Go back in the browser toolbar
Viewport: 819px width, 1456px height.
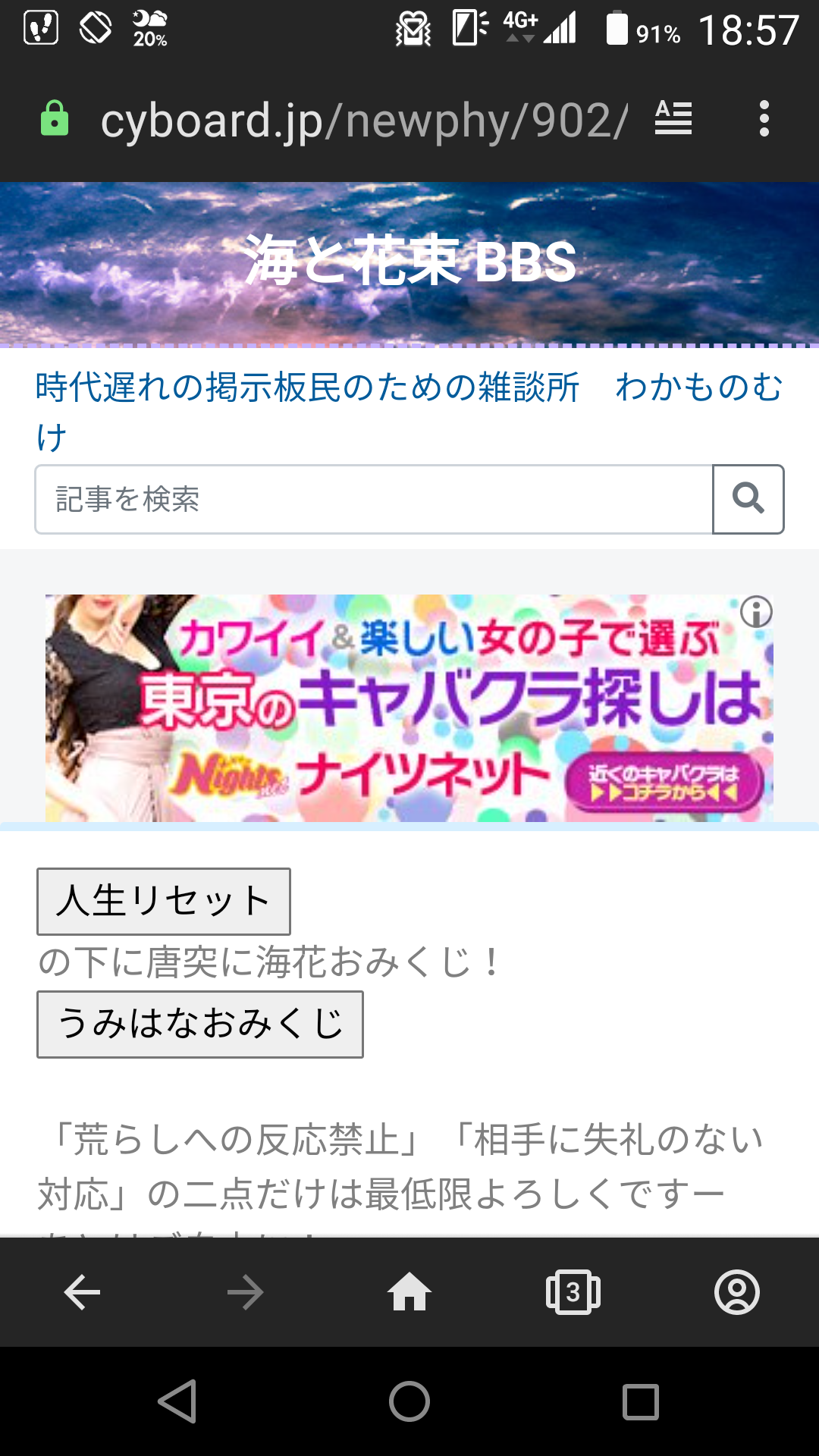[82, 1292]
